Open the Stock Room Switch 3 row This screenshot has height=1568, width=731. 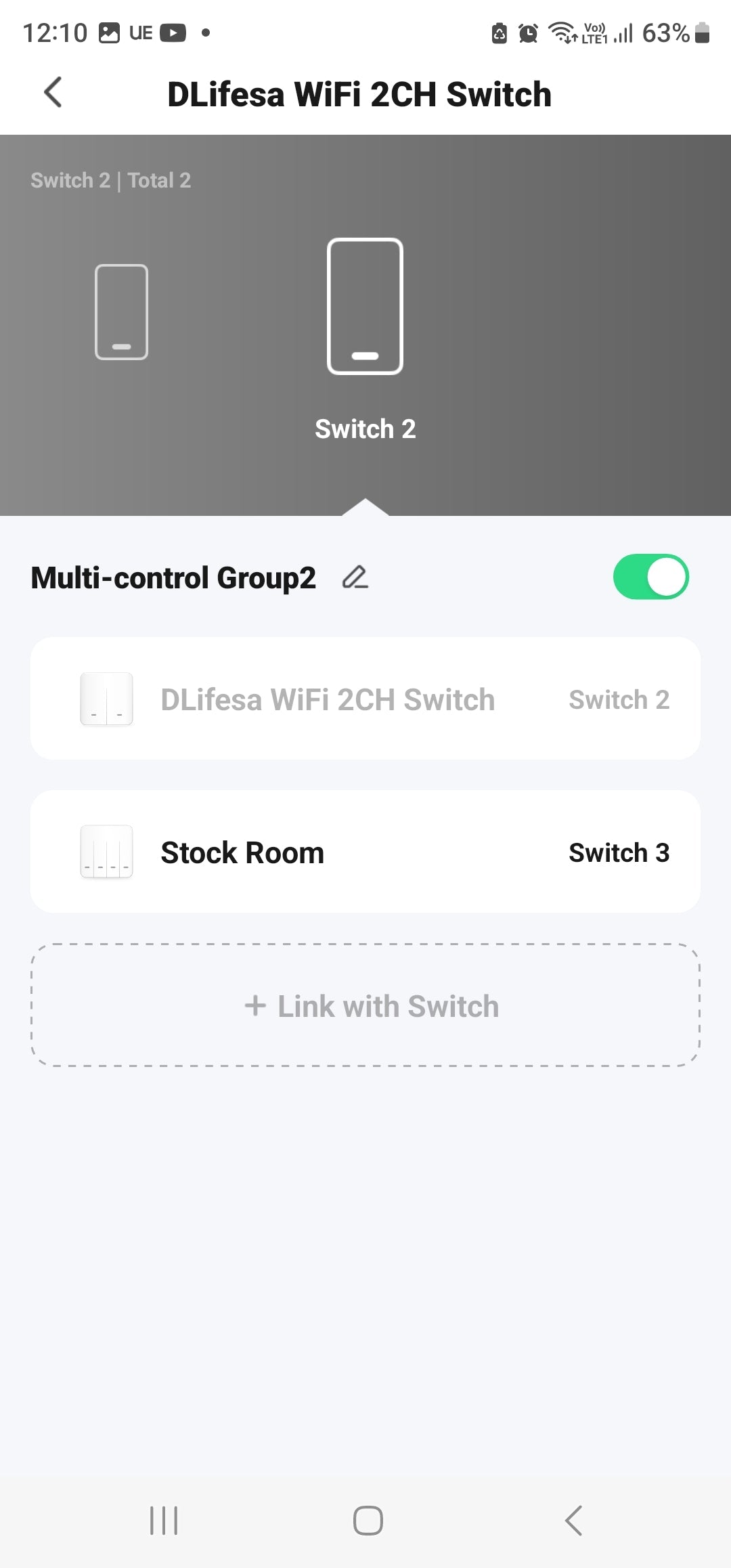tap(365, 852)
